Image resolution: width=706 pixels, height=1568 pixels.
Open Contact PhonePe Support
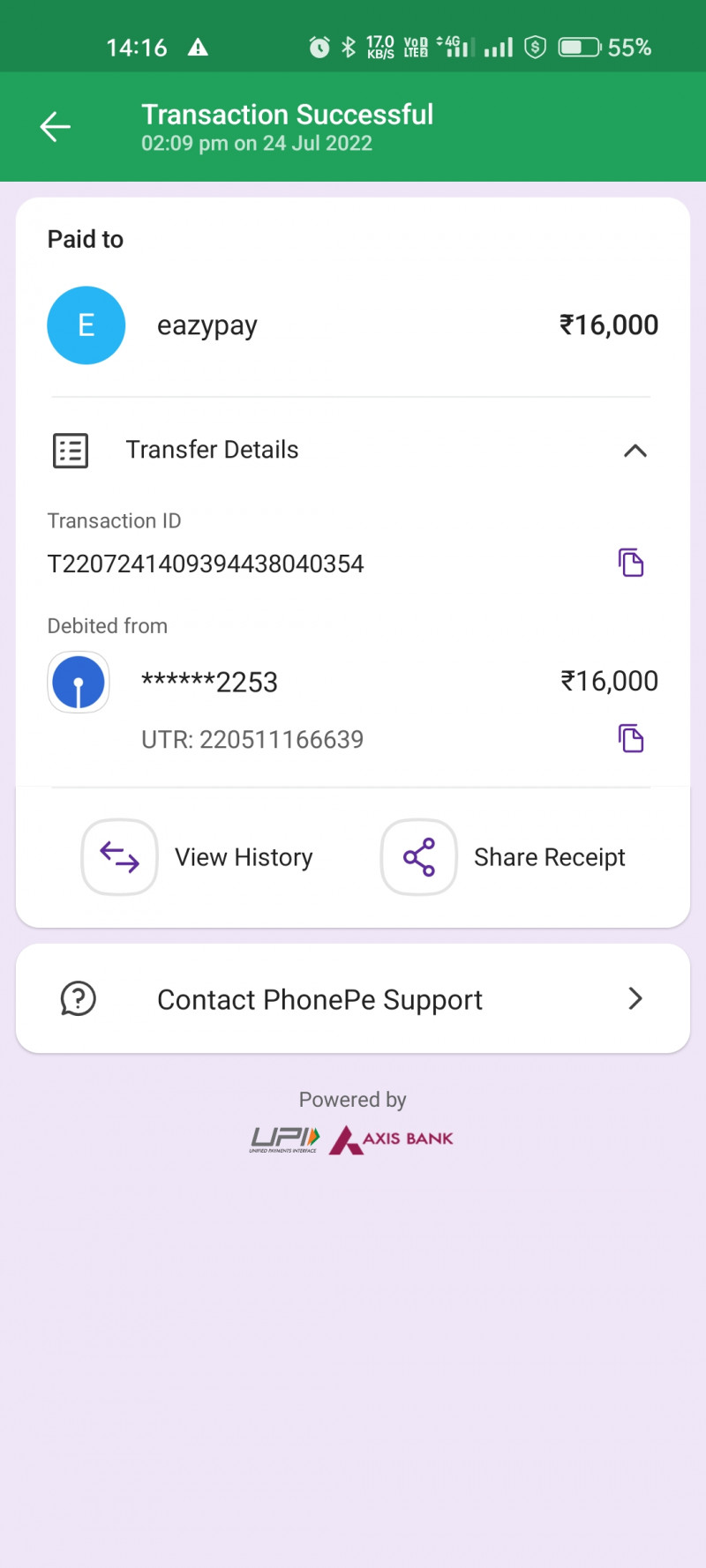point(353,998)
